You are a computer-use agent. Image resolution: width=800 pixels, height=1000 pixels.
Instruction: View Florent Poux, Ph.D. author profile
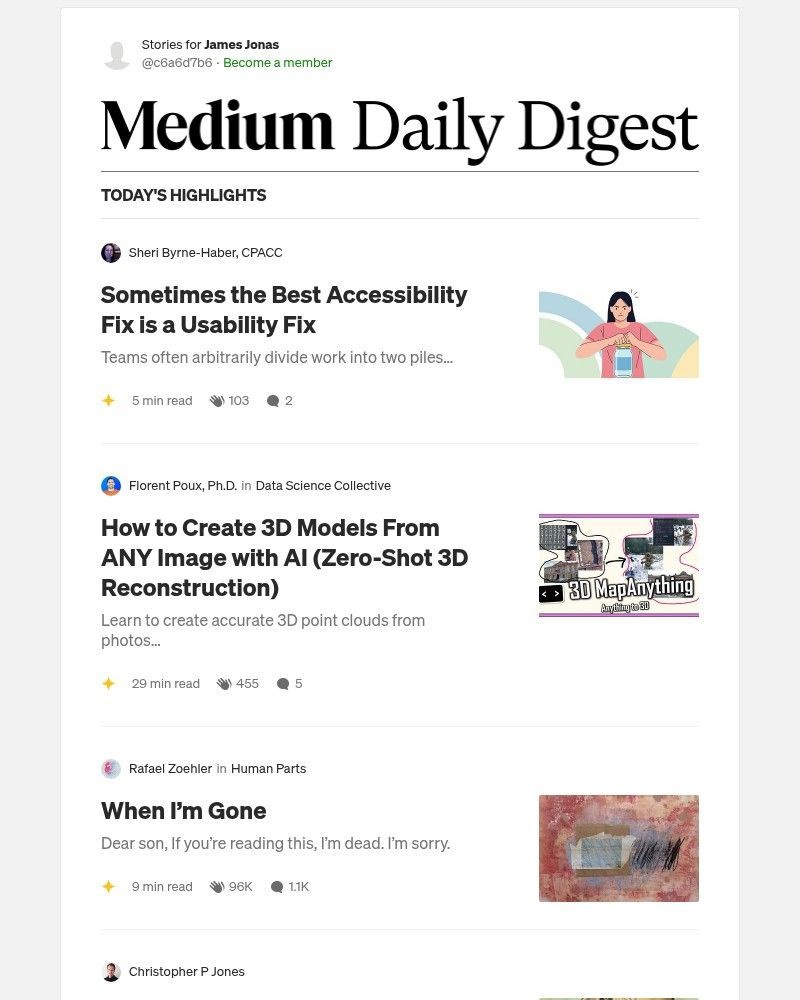click(182, 485)
